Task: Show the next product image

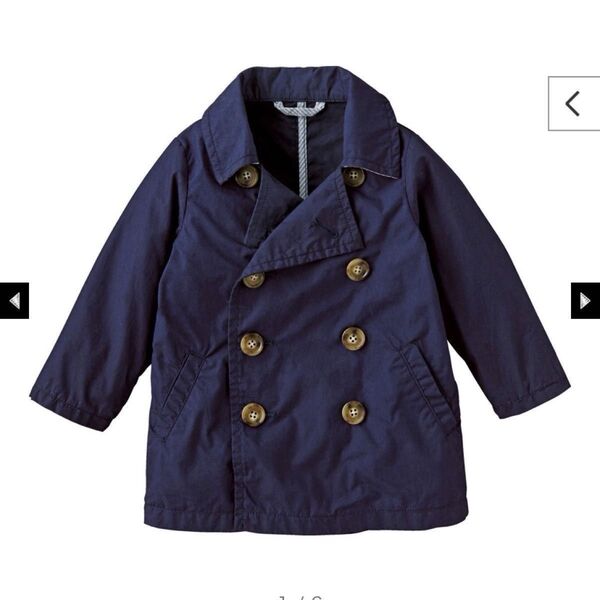Action: 585,300
